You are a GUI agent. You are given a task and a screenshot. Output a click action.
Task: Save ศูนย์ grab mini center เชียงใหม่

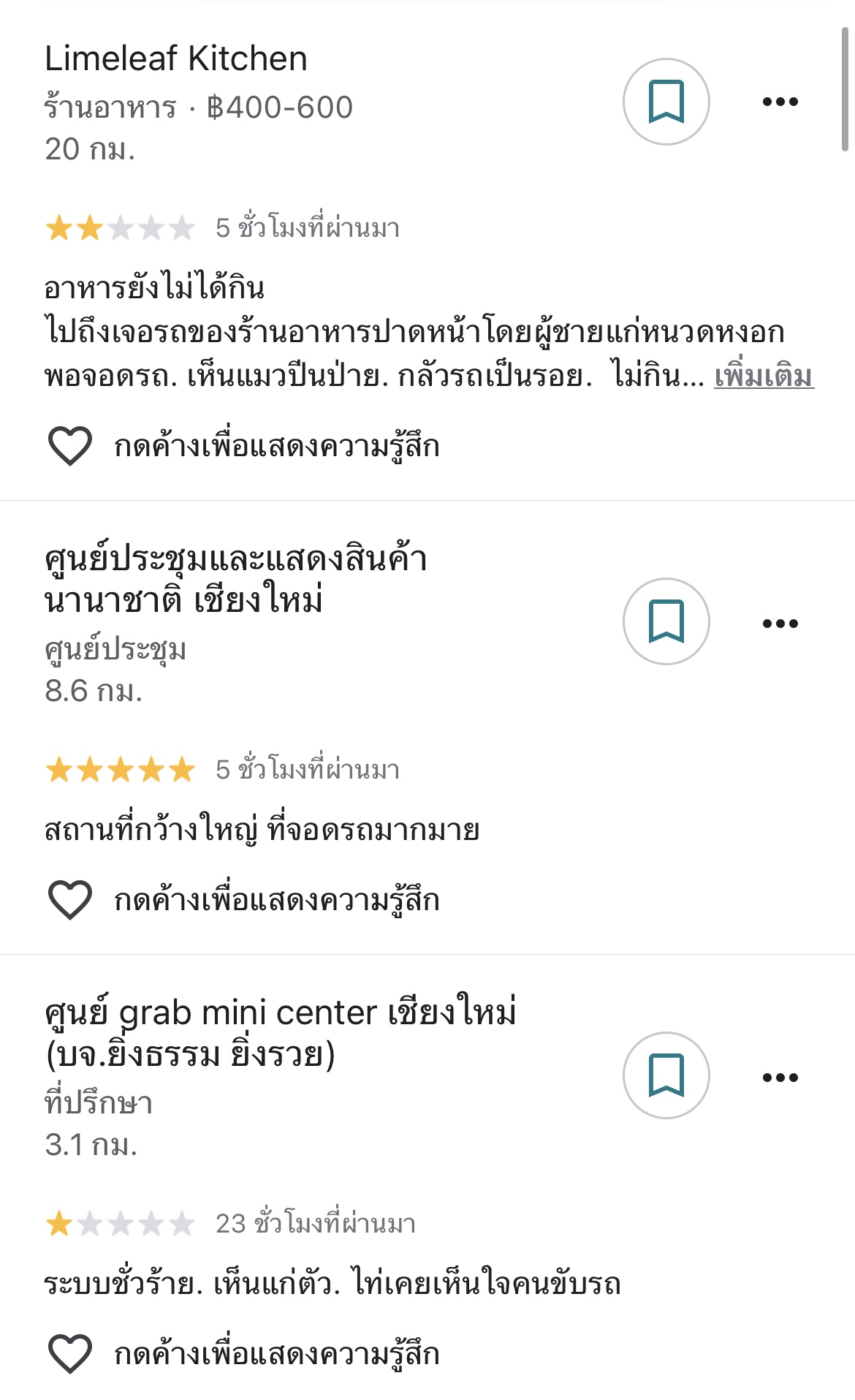[666, 1075]
